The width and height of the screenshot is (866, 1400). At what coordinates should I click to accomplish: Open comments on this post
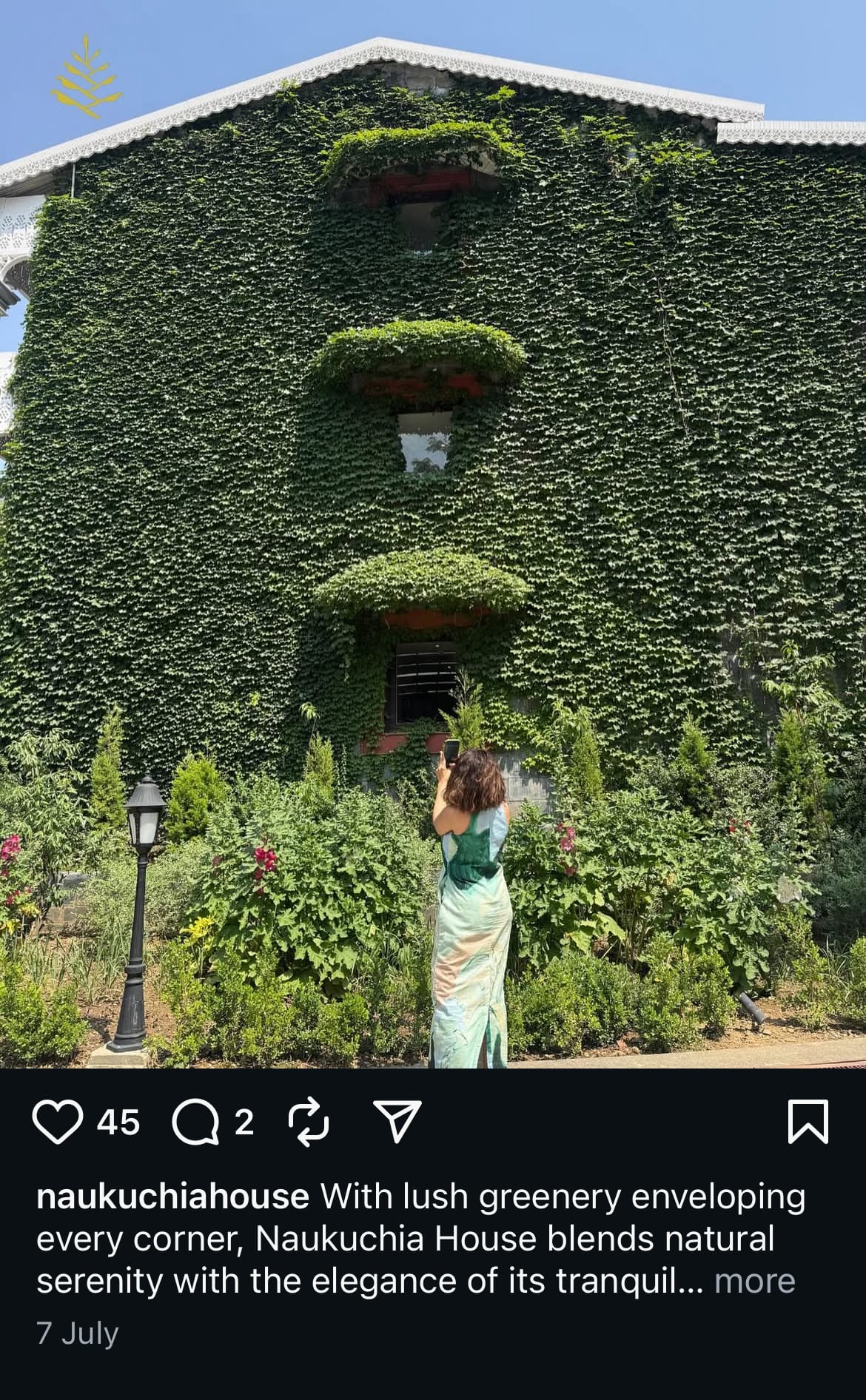[x=195, y=1122]
